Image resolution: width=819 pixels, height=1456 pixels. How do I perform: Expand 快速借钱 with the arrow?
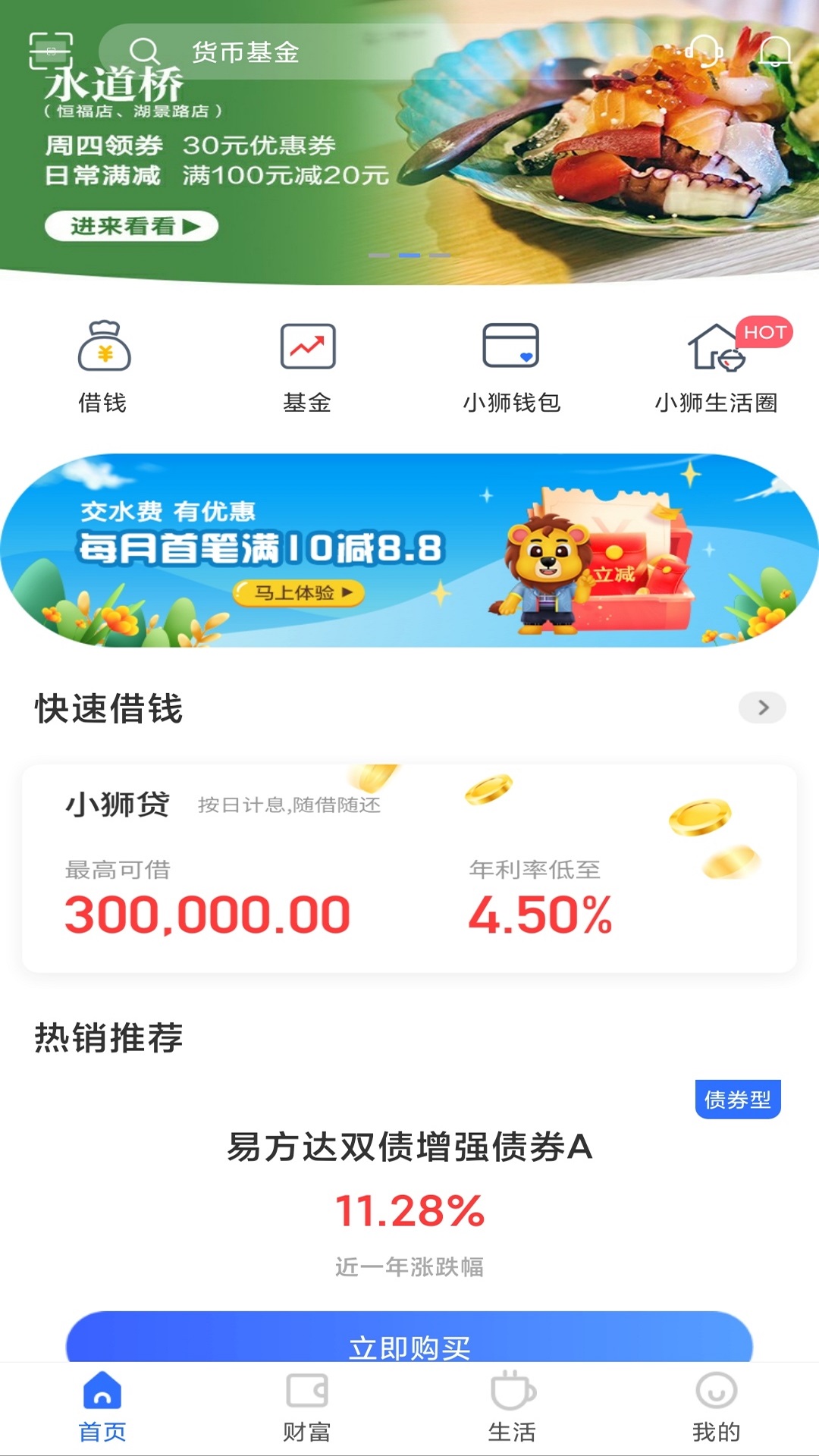coord(762,708)
